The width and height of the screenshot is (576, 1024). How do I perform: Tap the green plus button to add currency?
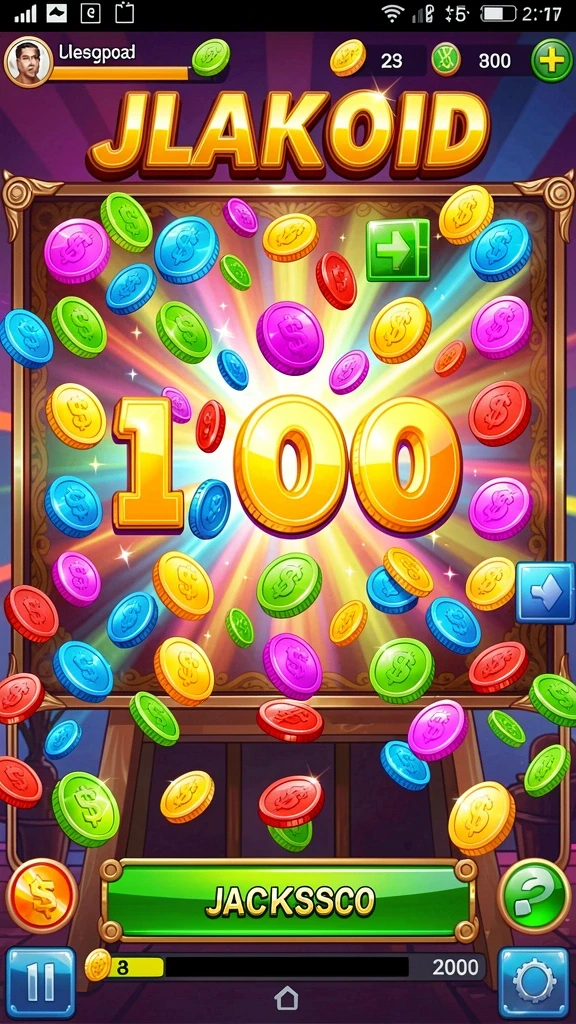(x=552, y=61)
